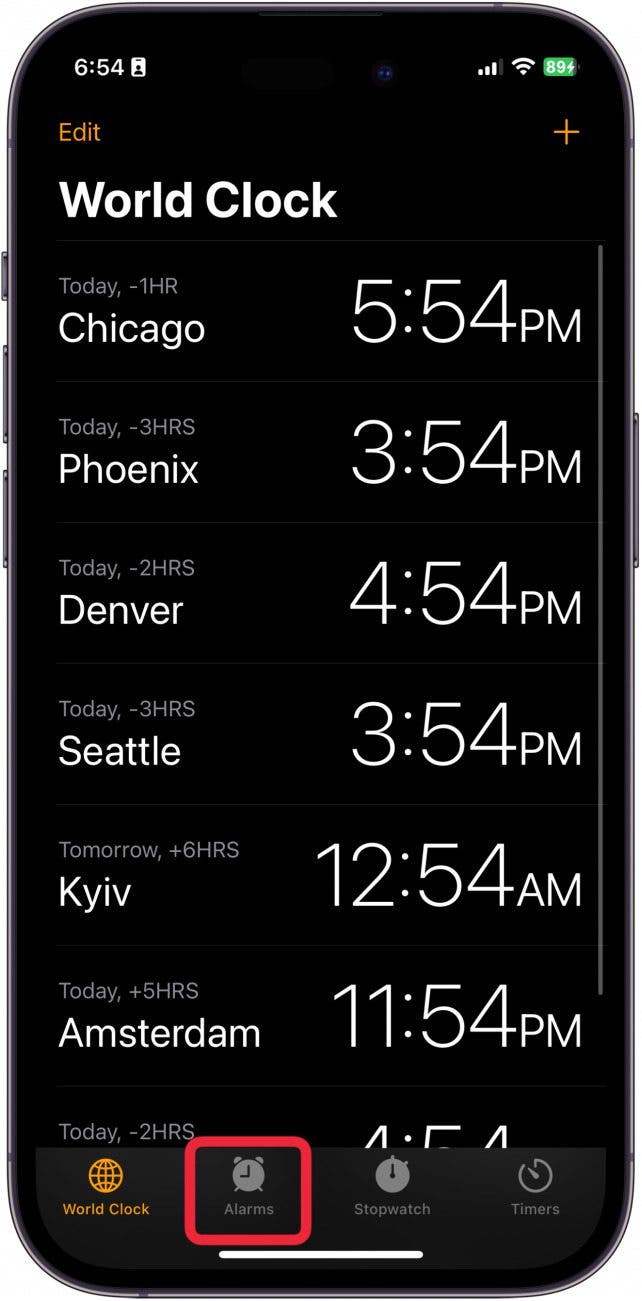642x1301 pixels.
Task: Tap Edit to reorder world clocks
Action: [80, 132]
